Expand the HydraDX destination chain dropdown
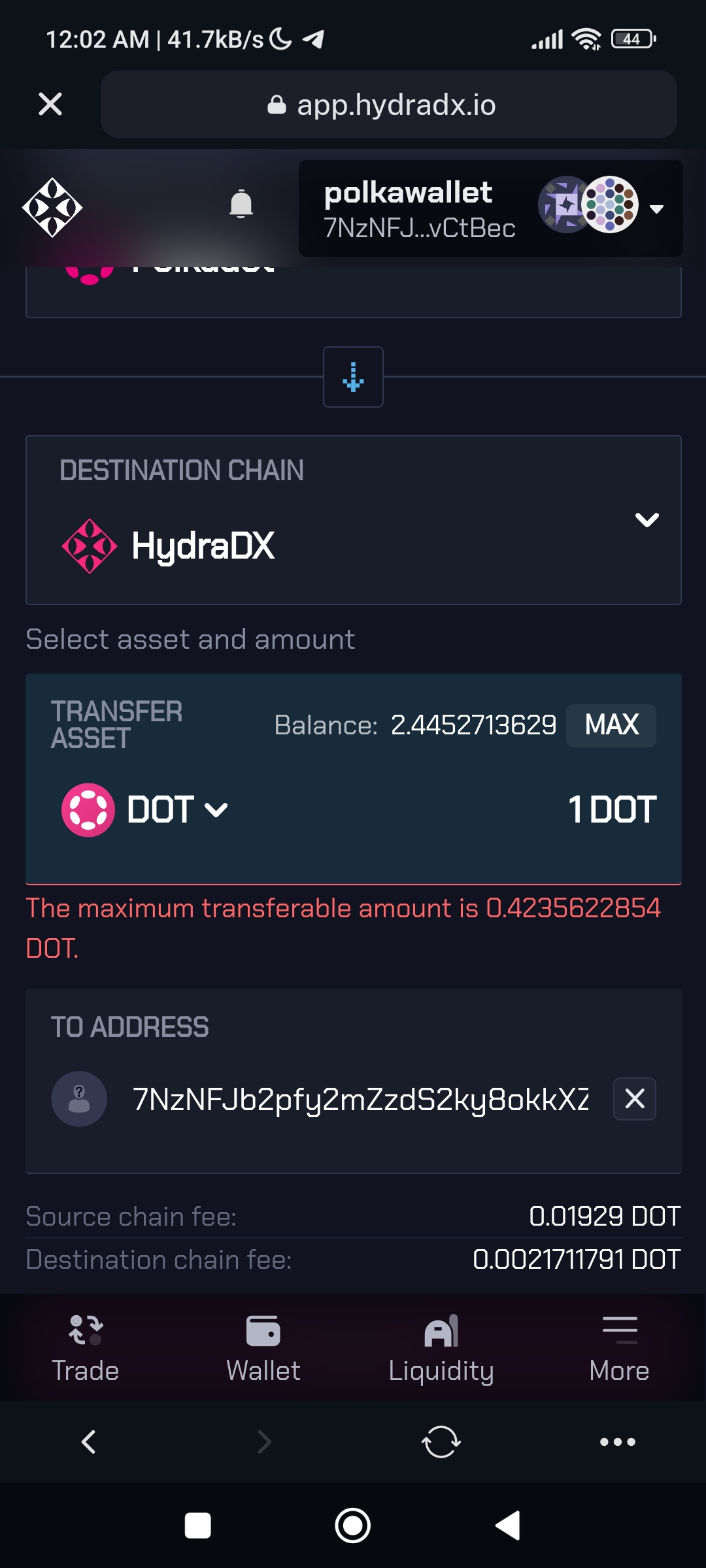 (x=646, y=520)
